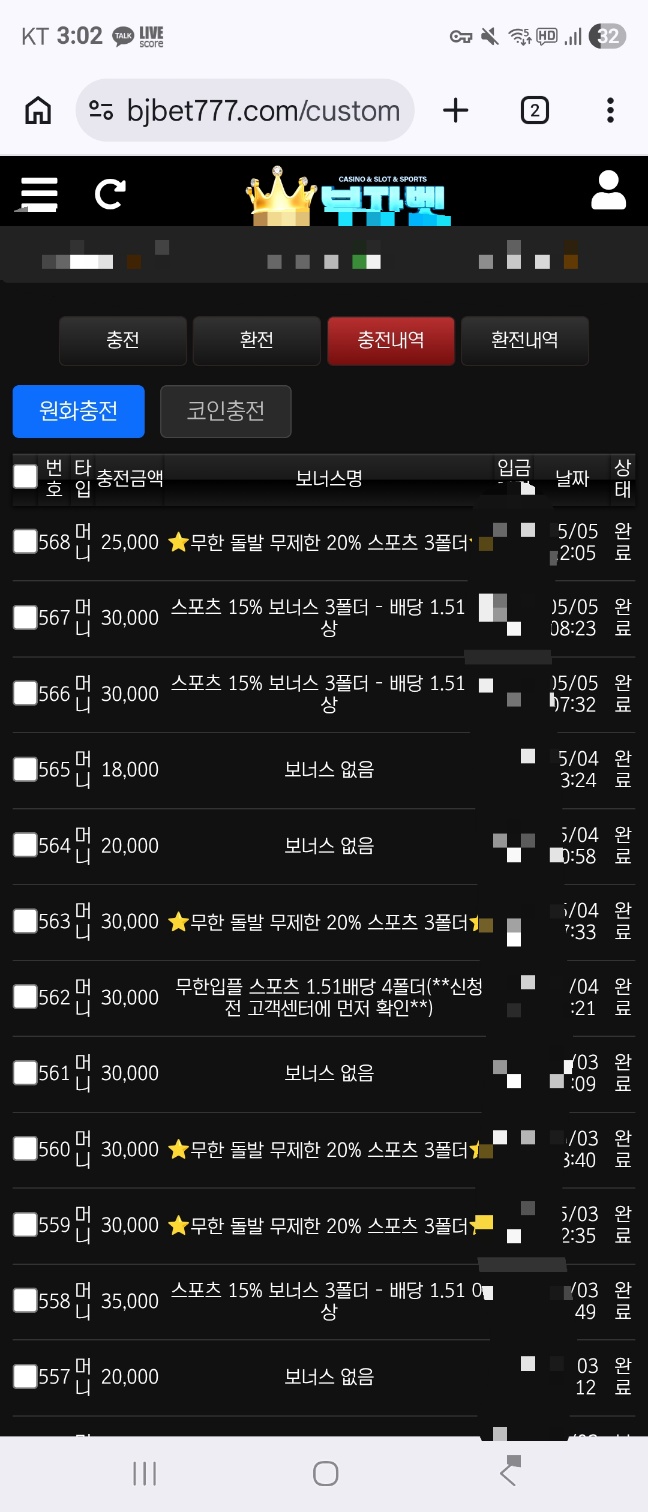Screen dimensions: 648x1512
Task: Select the 원화충전 button
Action: 79,411
